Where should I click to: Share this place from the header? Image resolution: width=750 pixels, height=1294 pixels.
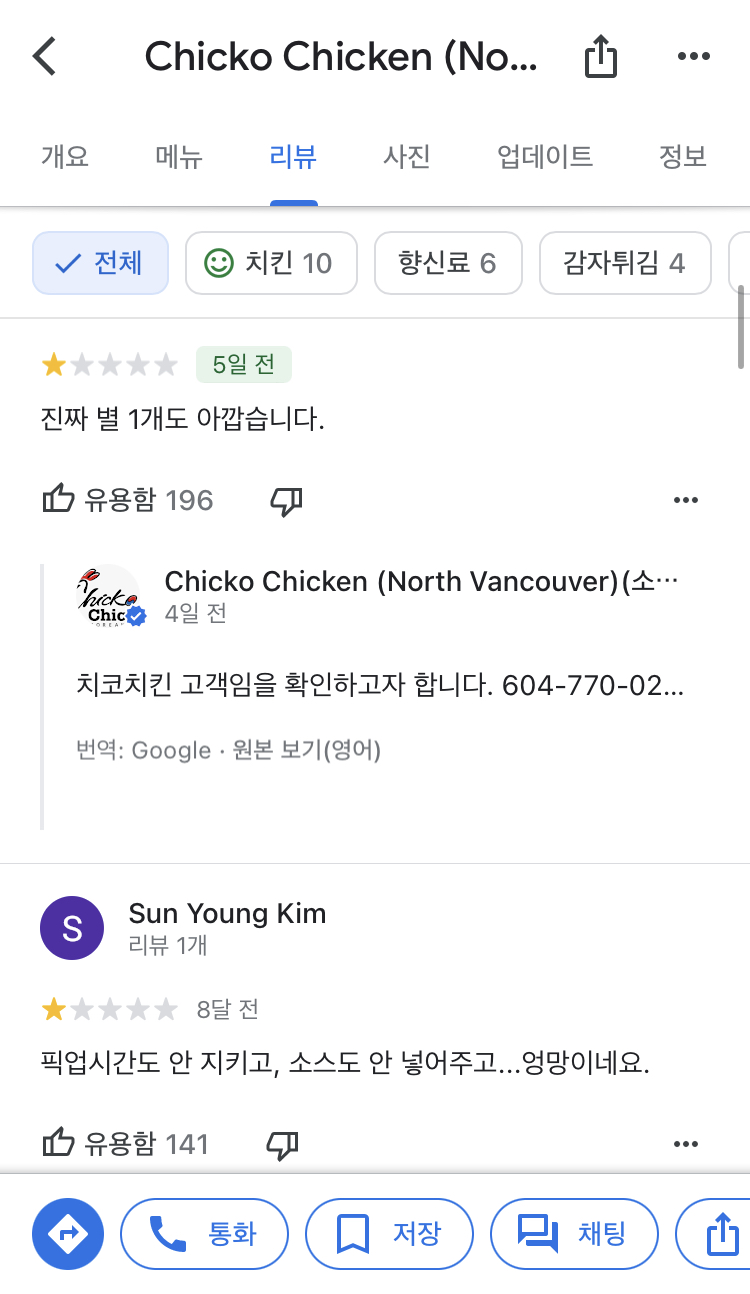pyautogui.click(x=600, y=57)
